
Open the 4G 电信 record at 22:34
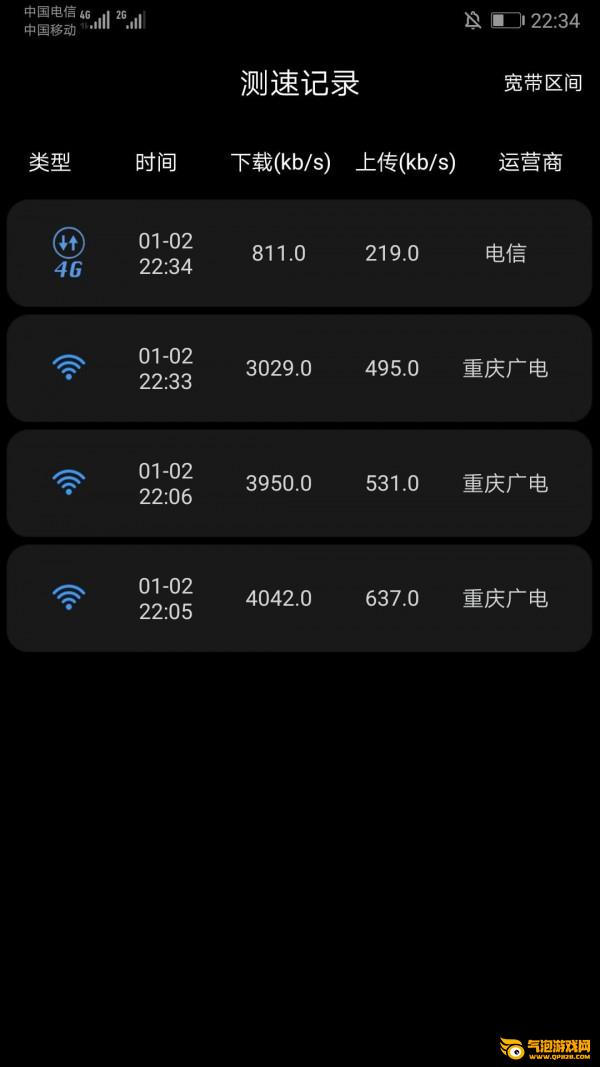click(299, 253)
